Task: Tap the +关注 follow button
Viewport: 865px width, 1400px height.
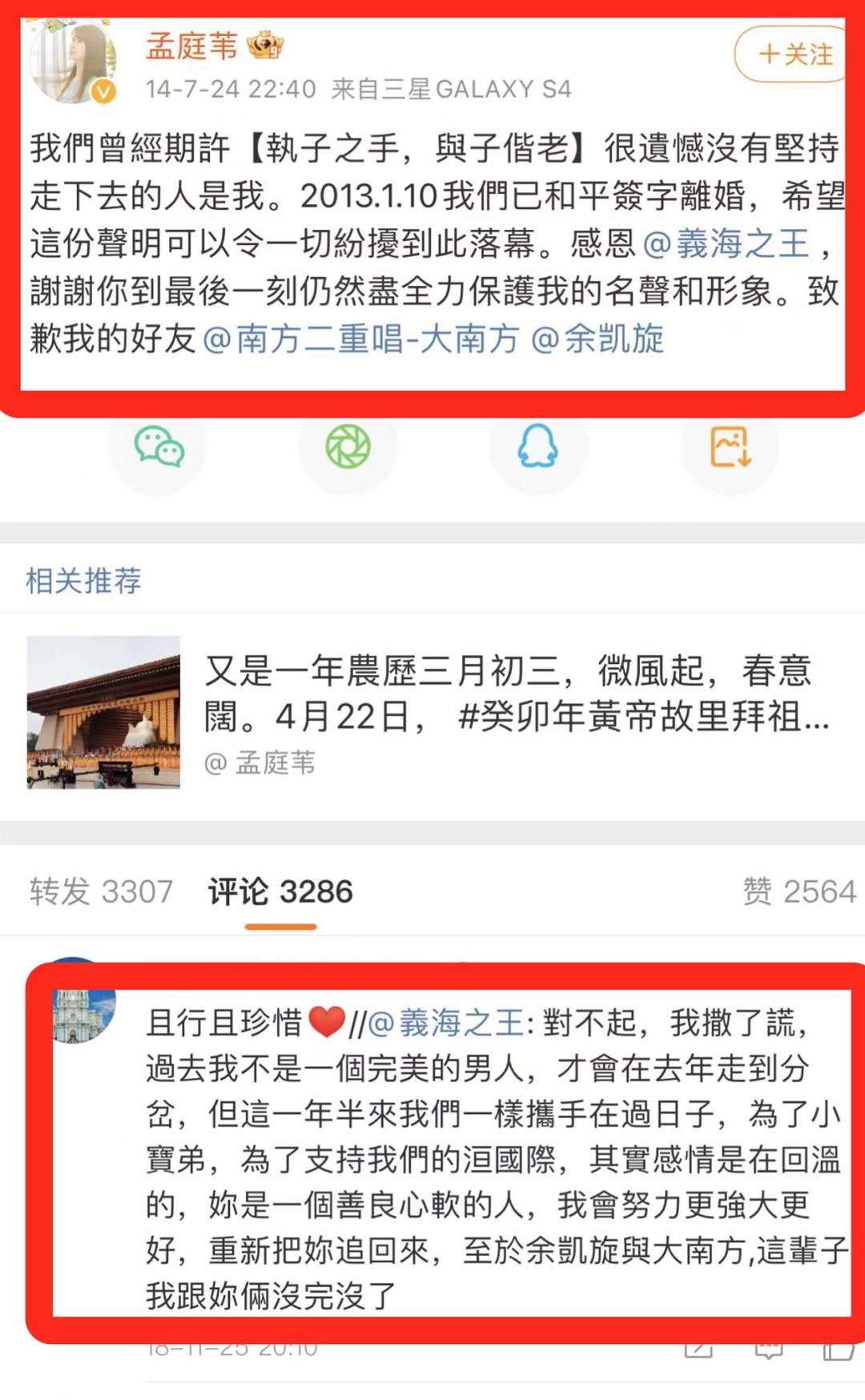Action: (x=789, y=54)
